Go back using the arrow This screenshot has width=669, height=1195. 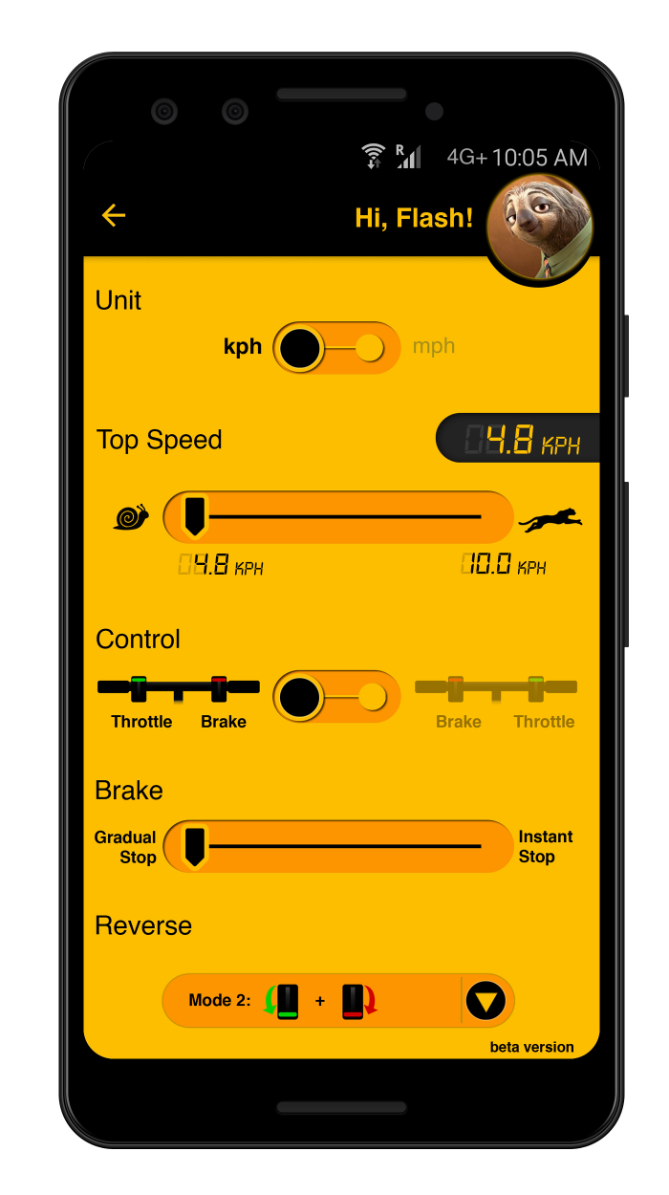tap(114, 216)
